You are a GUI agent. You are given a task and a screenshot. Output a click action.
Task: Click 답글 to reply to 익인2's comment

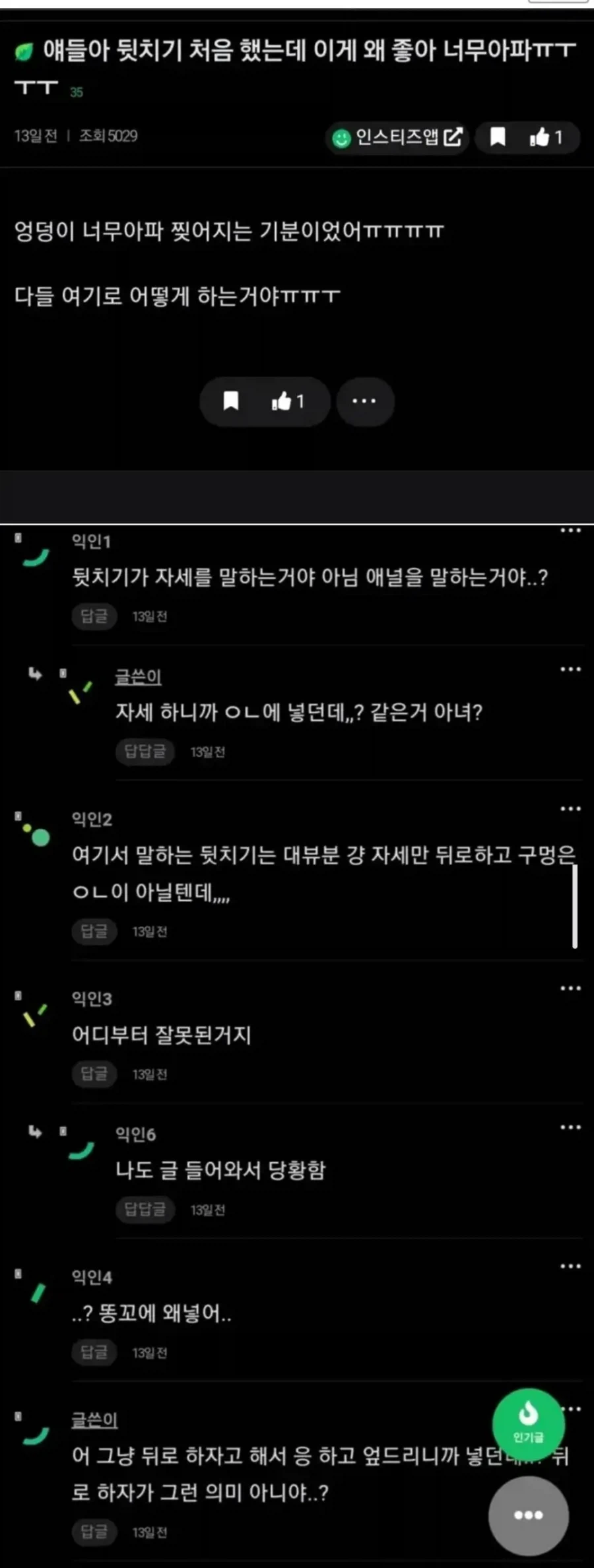coord(94,932)
